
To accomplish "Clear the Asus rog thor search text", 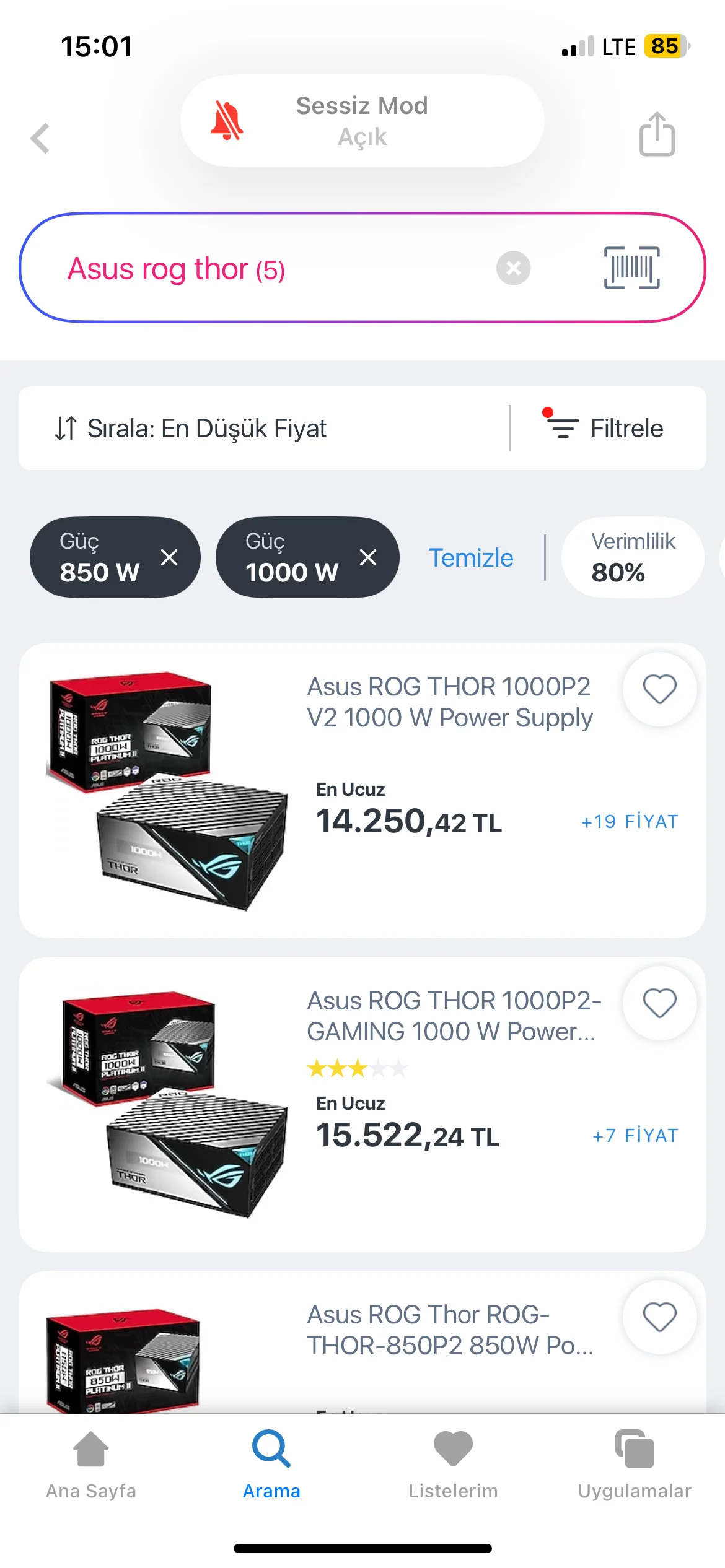I will (x=513, y=268).
